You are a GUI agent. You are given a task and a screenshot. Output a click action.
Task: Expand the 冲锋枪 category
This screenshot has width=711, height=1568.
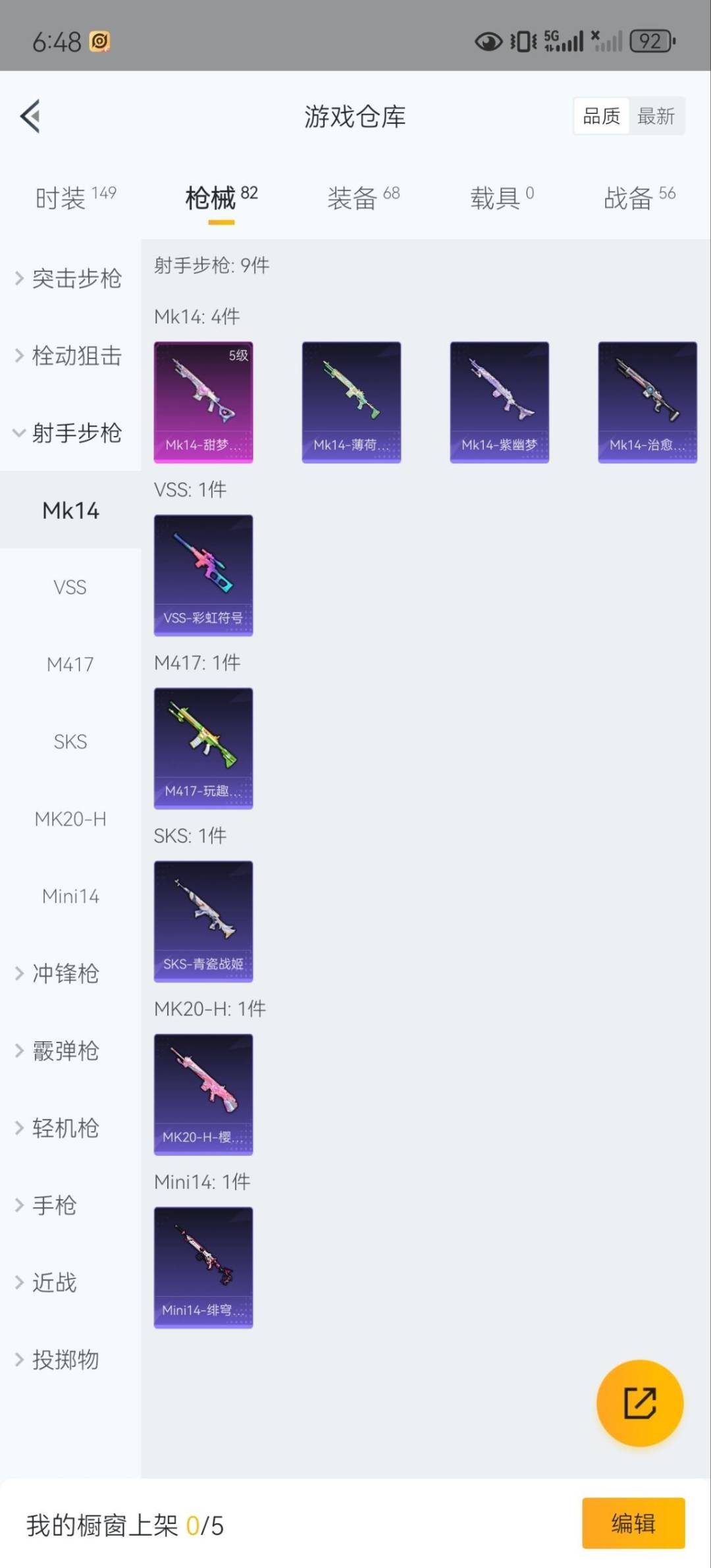tap(59, 973)
